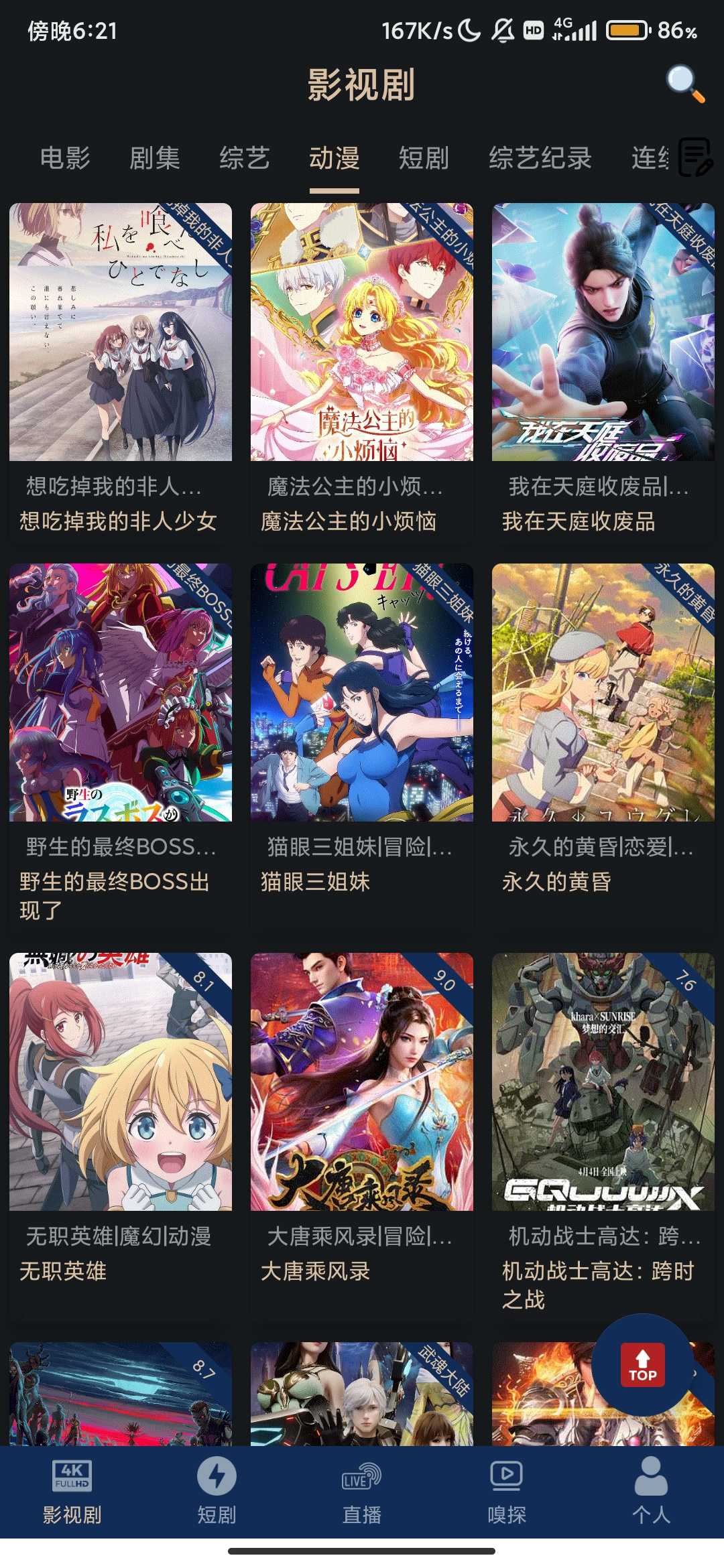724x1568 pixels.
Task: Switch to the 电影 tab
Action: pos(65,159)
